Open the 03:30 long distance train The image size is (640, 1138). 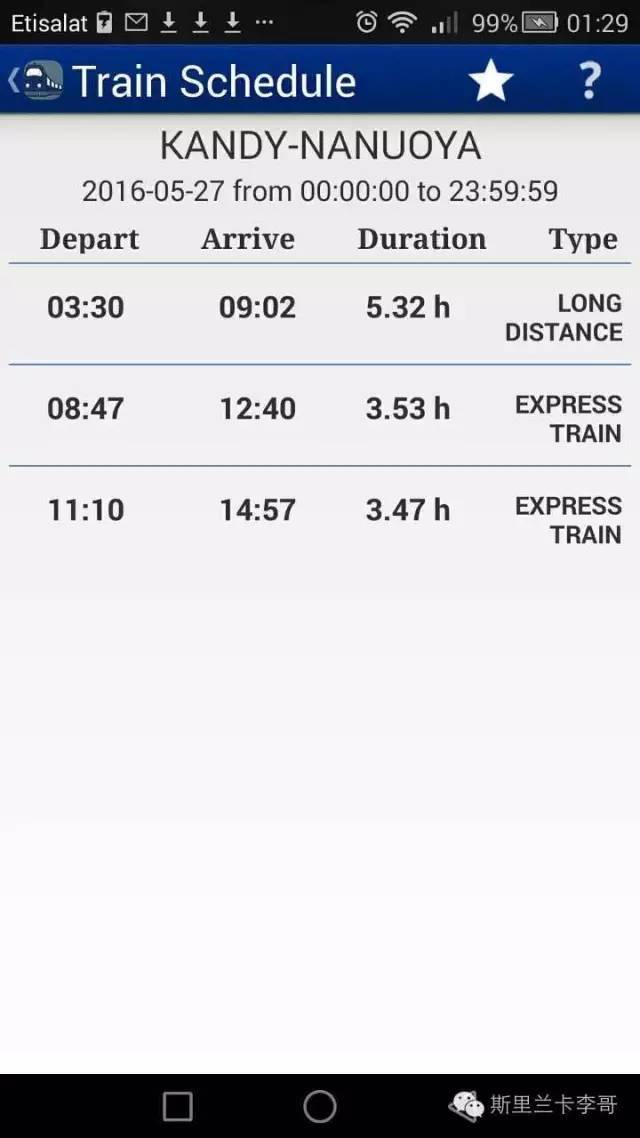[x=320, y=315]
